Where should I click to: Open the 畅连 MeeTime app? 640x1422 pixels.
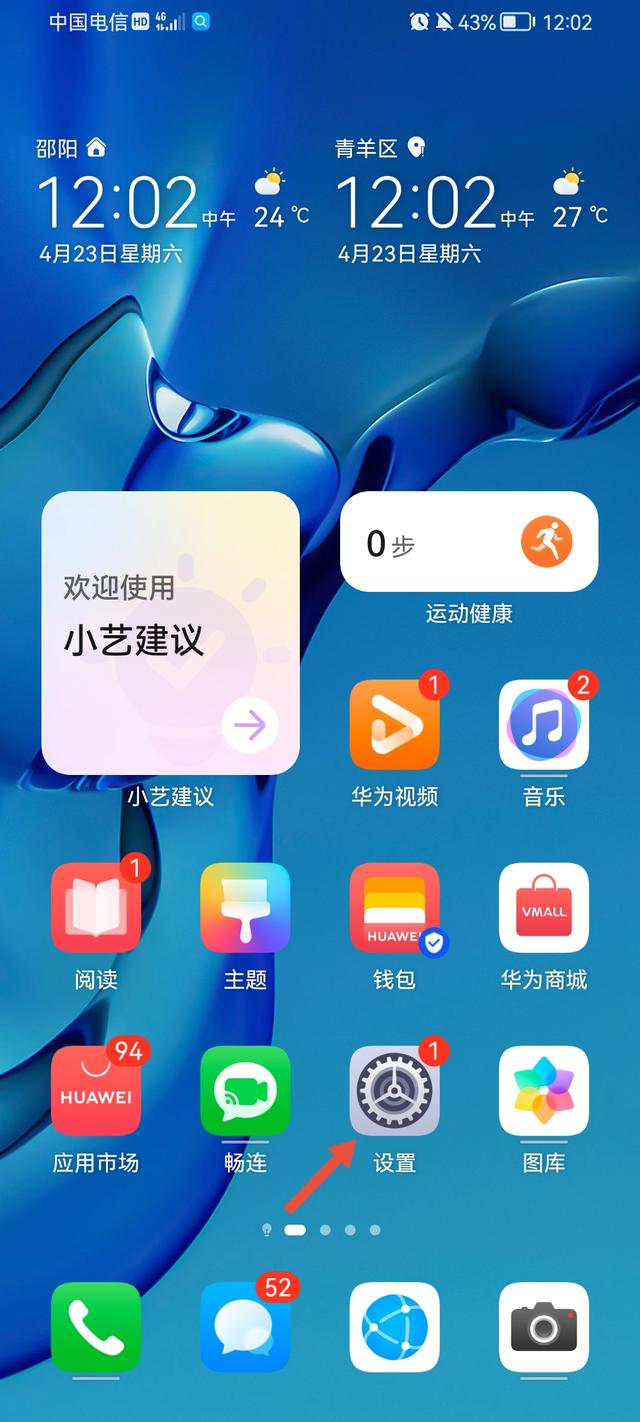coord(245,1091)
